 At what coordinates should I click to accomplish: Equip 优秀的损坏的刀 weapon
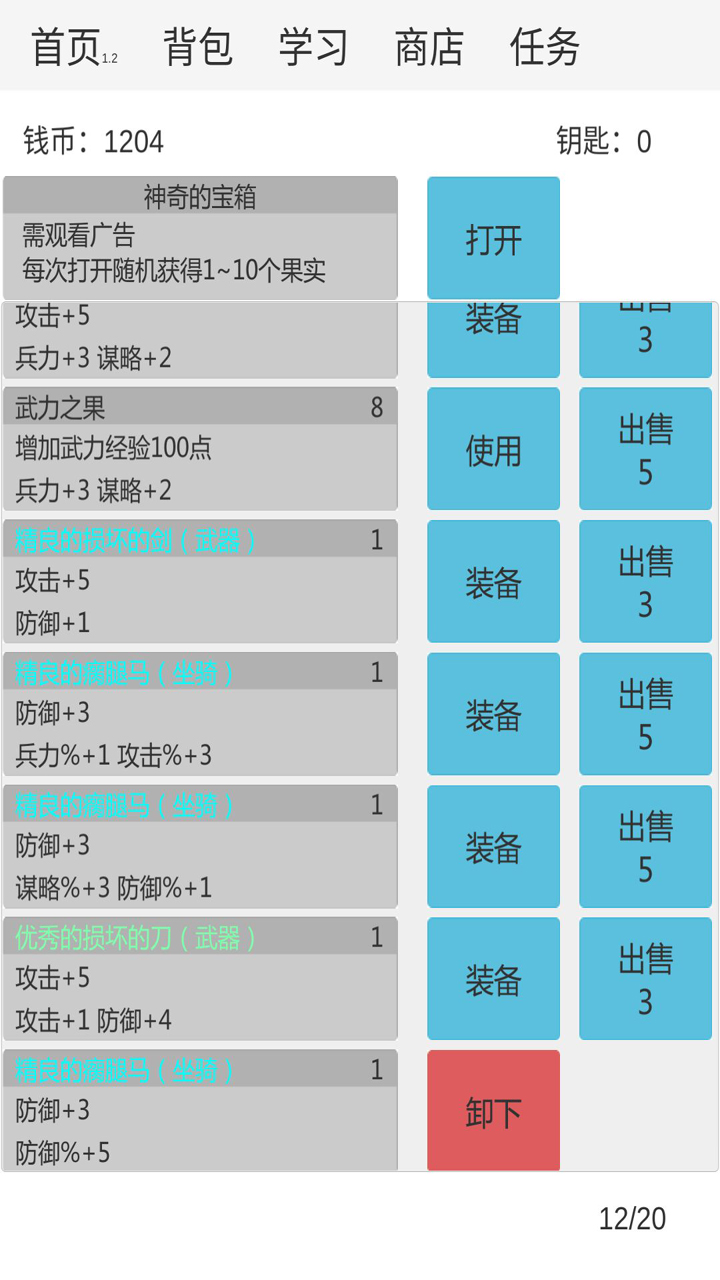point(493,979)
